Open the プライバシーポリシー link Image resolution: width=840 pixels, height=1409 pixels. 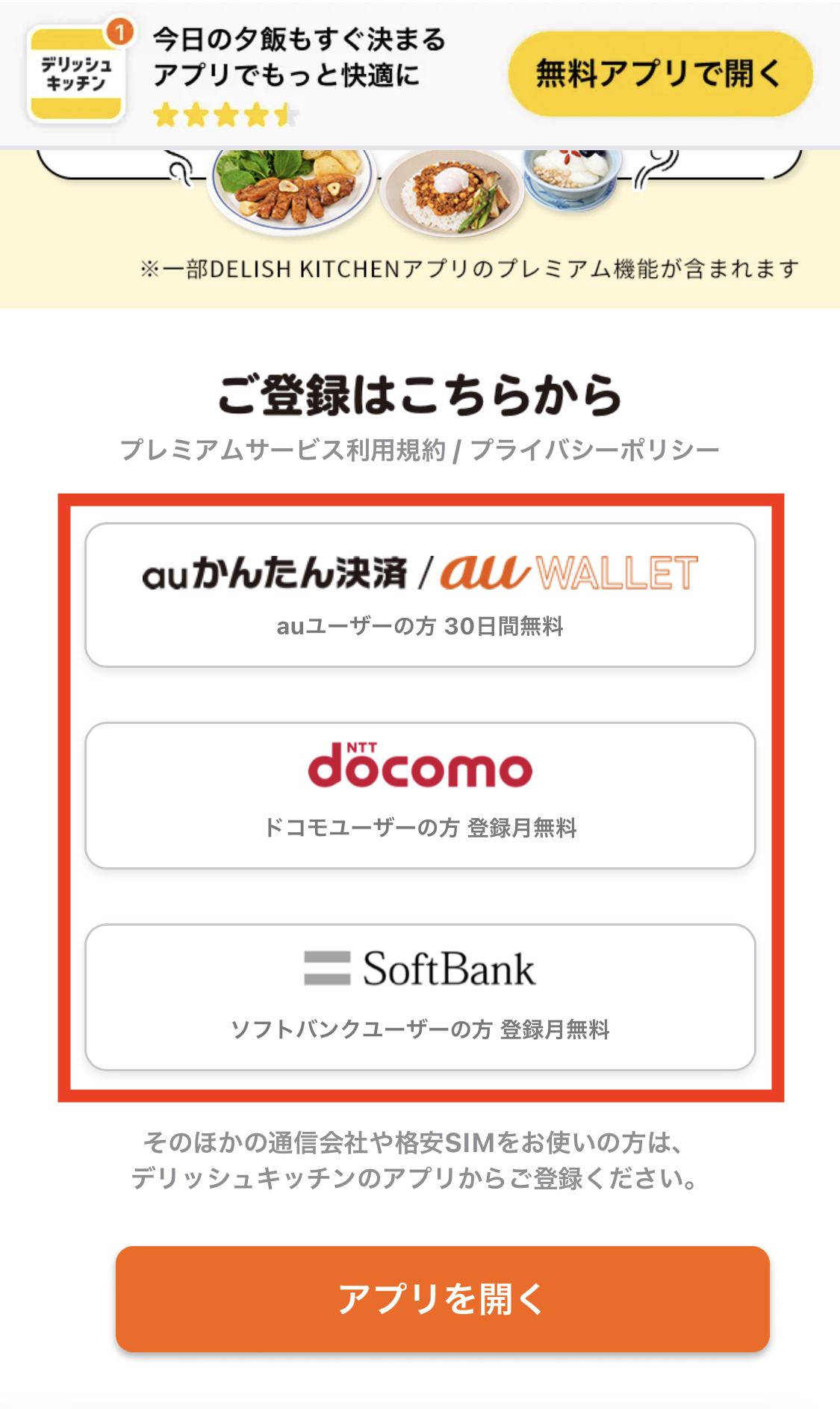(x=594, y=450)
